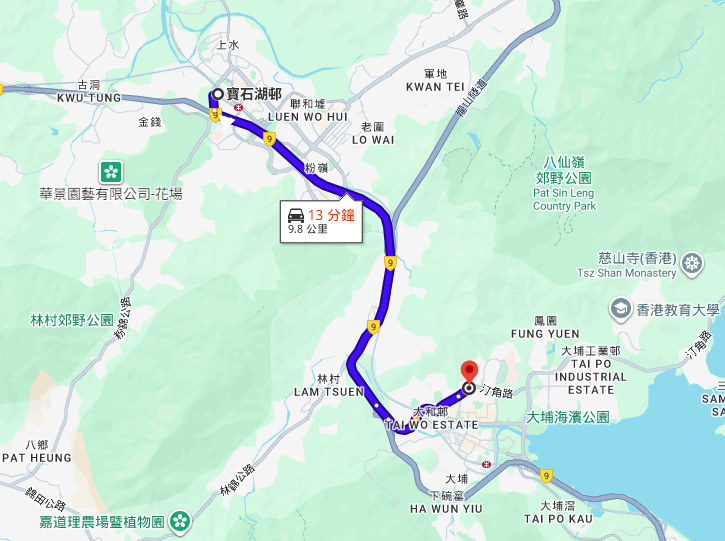Tap the 13 分鐘 route time bubble
This screenshot has height=541, width=725.
[321, 221]
